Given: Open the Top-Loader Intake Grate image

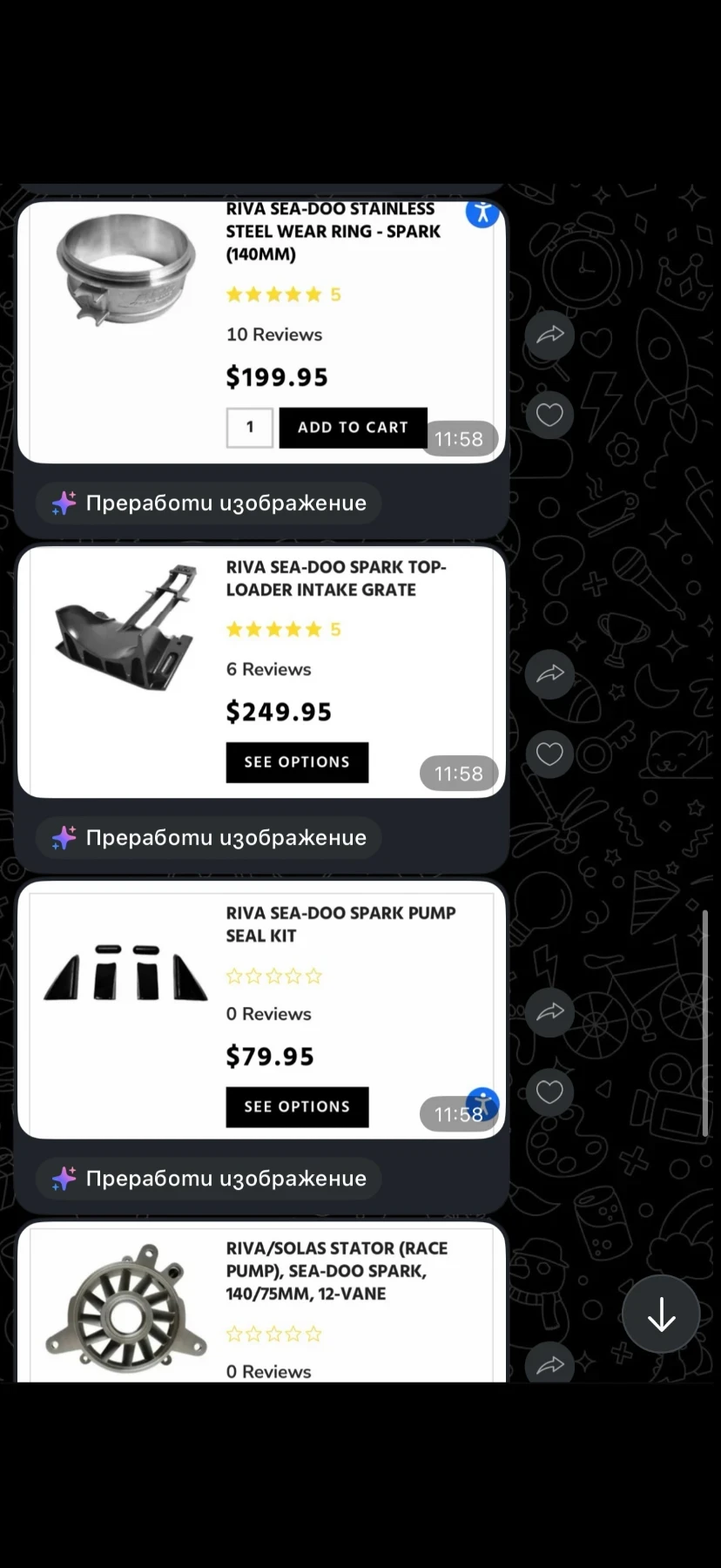Looking at the screenshot, I should pyautogui.click(x=261, y=672).
